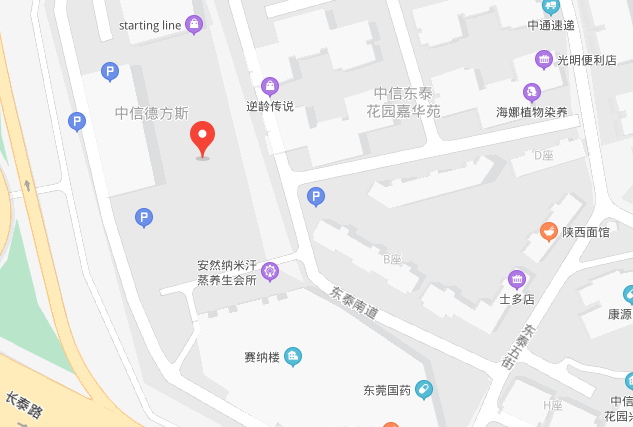Tap the red location pin marker

[203, 138]
